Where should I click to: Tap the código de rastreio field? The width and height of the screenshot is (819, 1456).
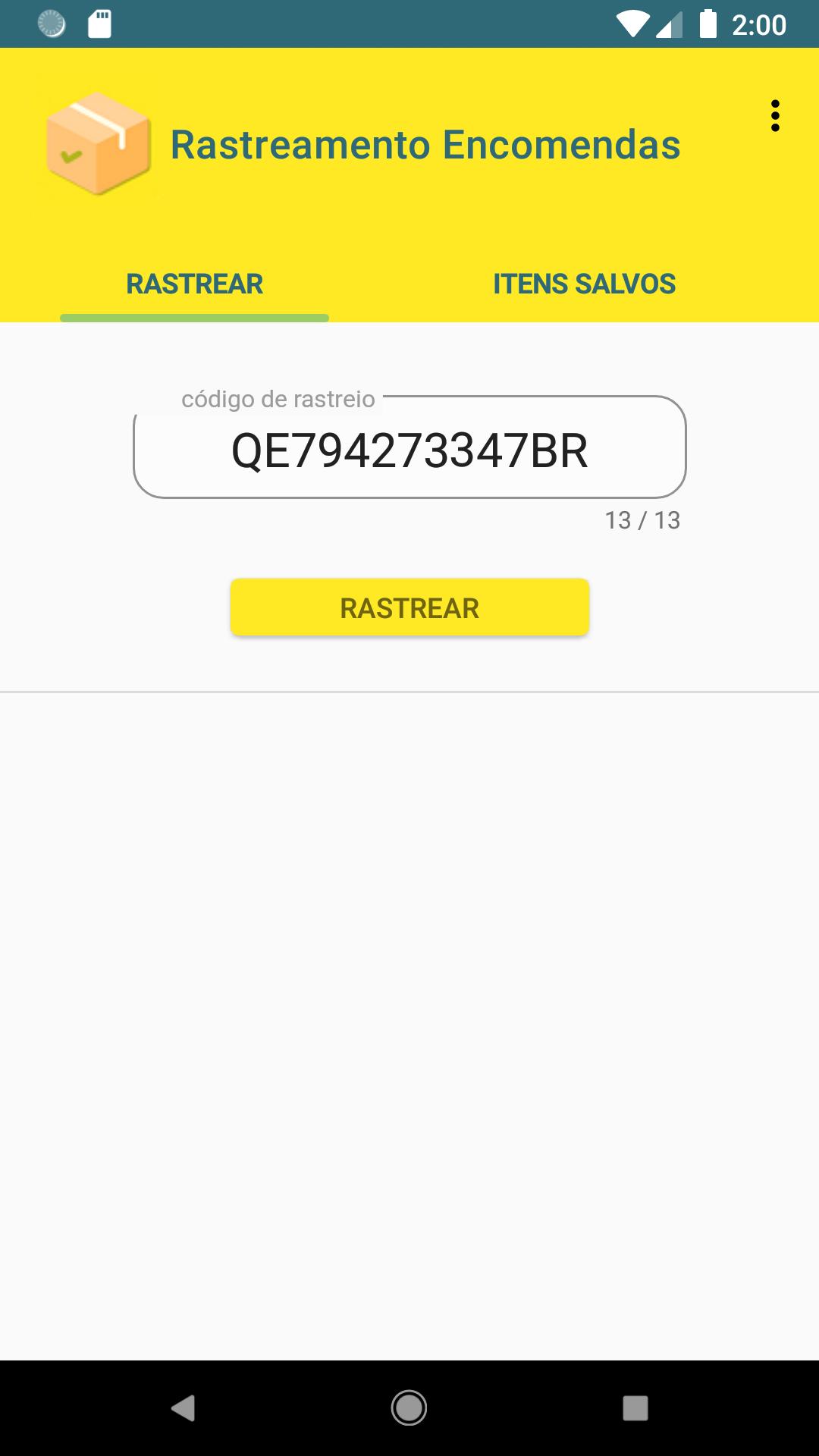tap(409, 450)
